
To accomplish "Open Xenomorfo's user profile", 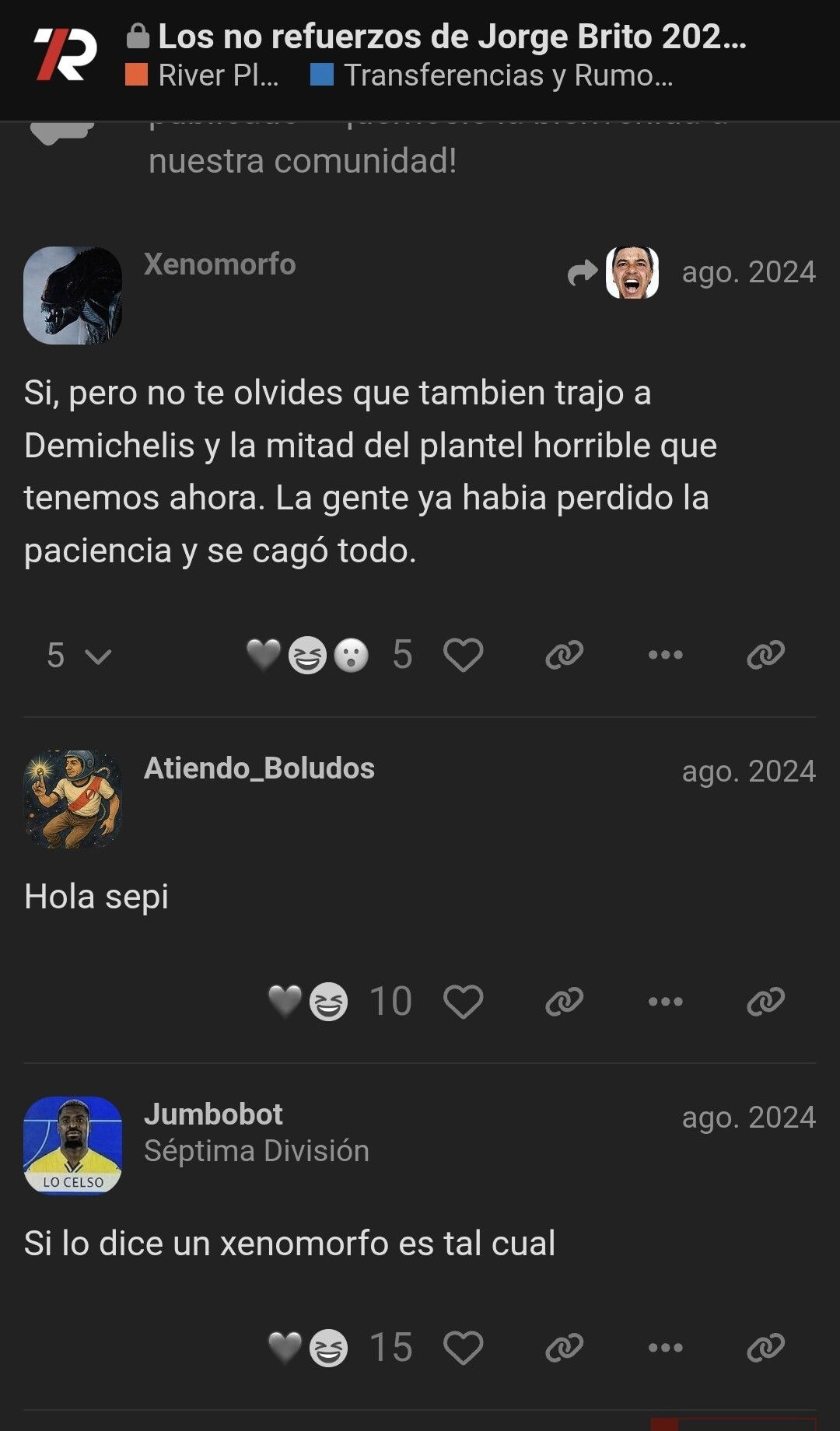I will 219,264.
